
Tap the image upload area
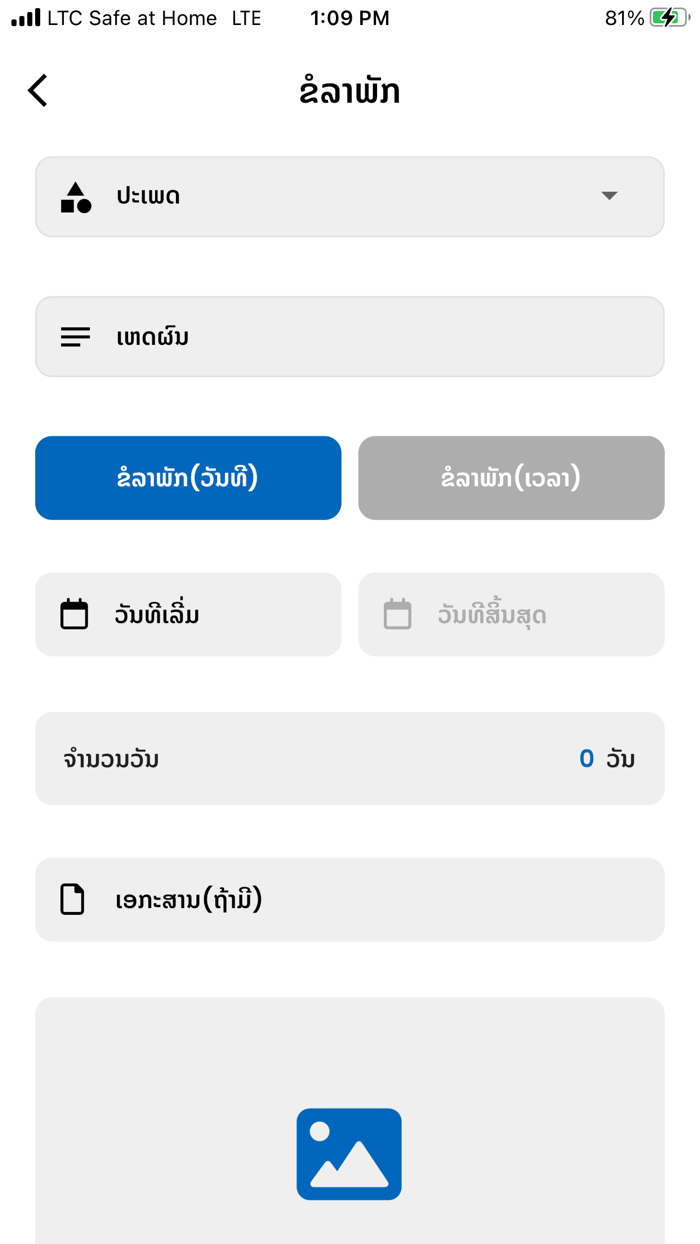pos(350,1121)
